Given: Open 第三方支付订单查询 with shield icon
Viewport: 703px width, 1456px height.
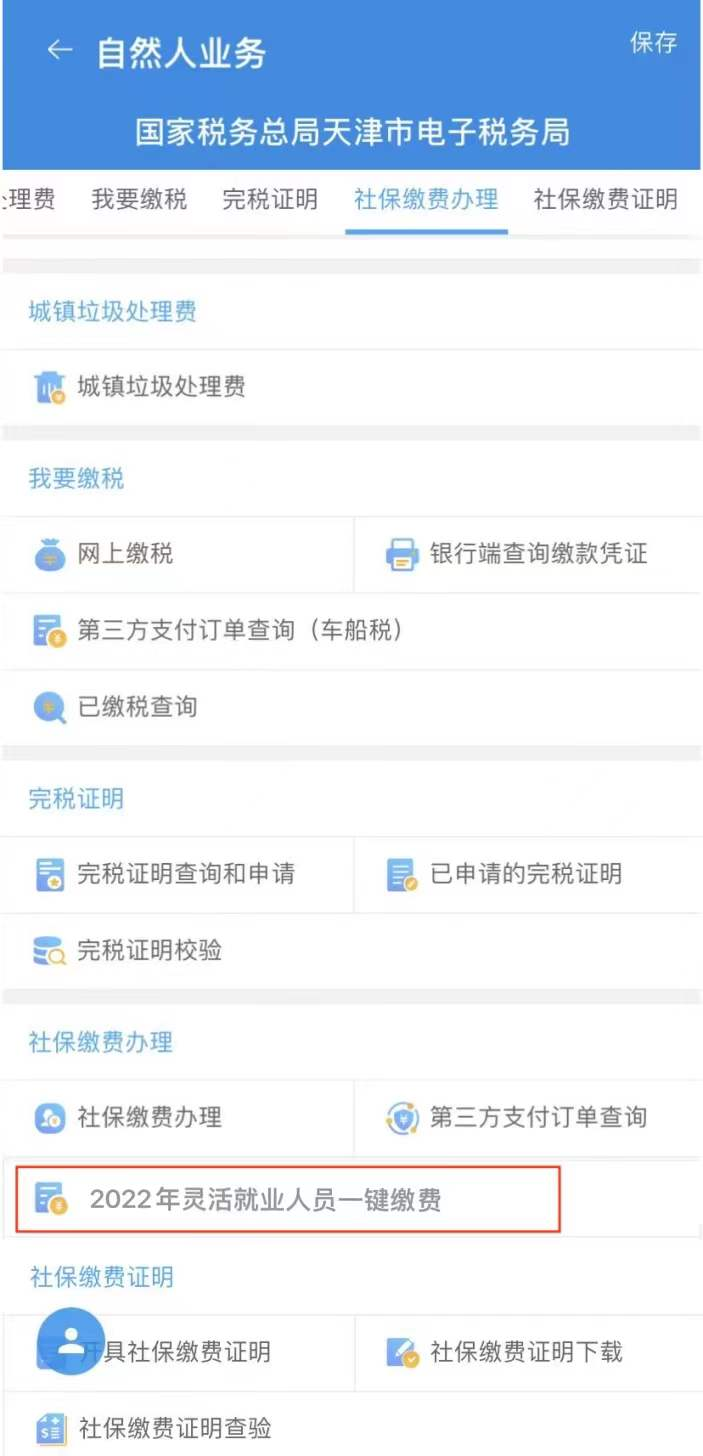Looking at the screenshot, I should coord(528,1118).
